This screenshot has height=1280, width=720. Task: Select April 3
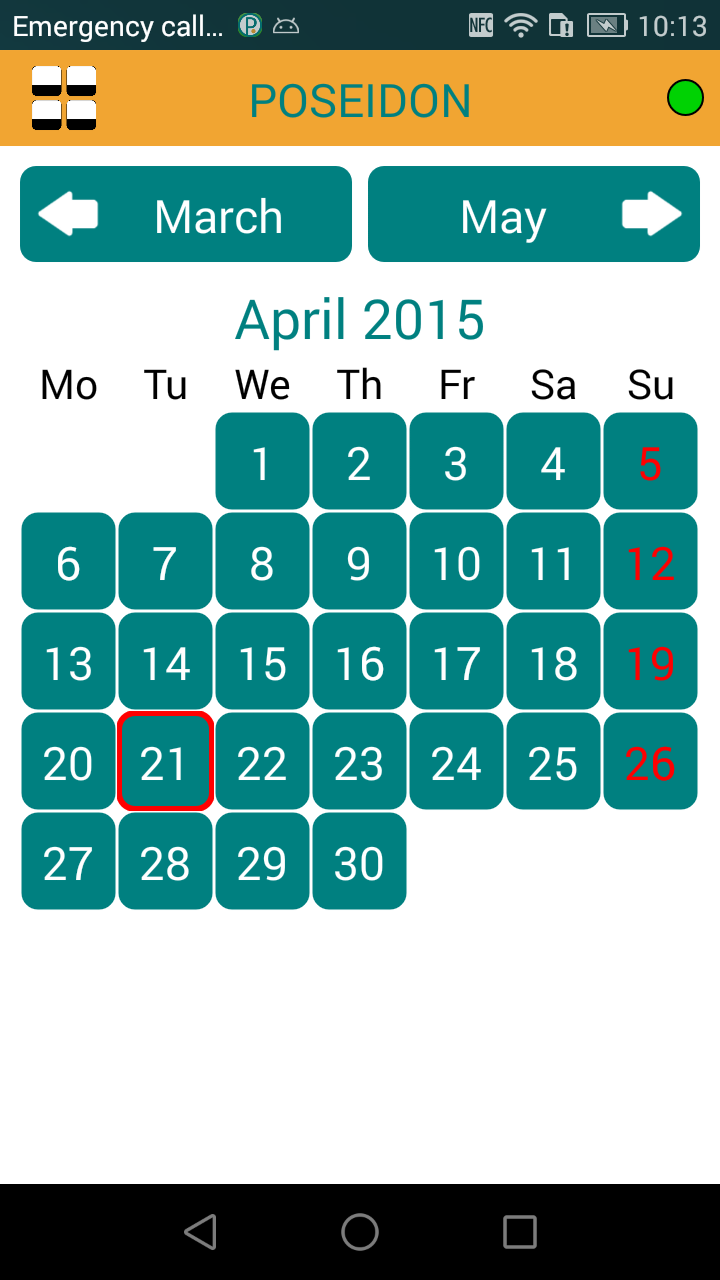pyautogui.click(x=456, y=461)
